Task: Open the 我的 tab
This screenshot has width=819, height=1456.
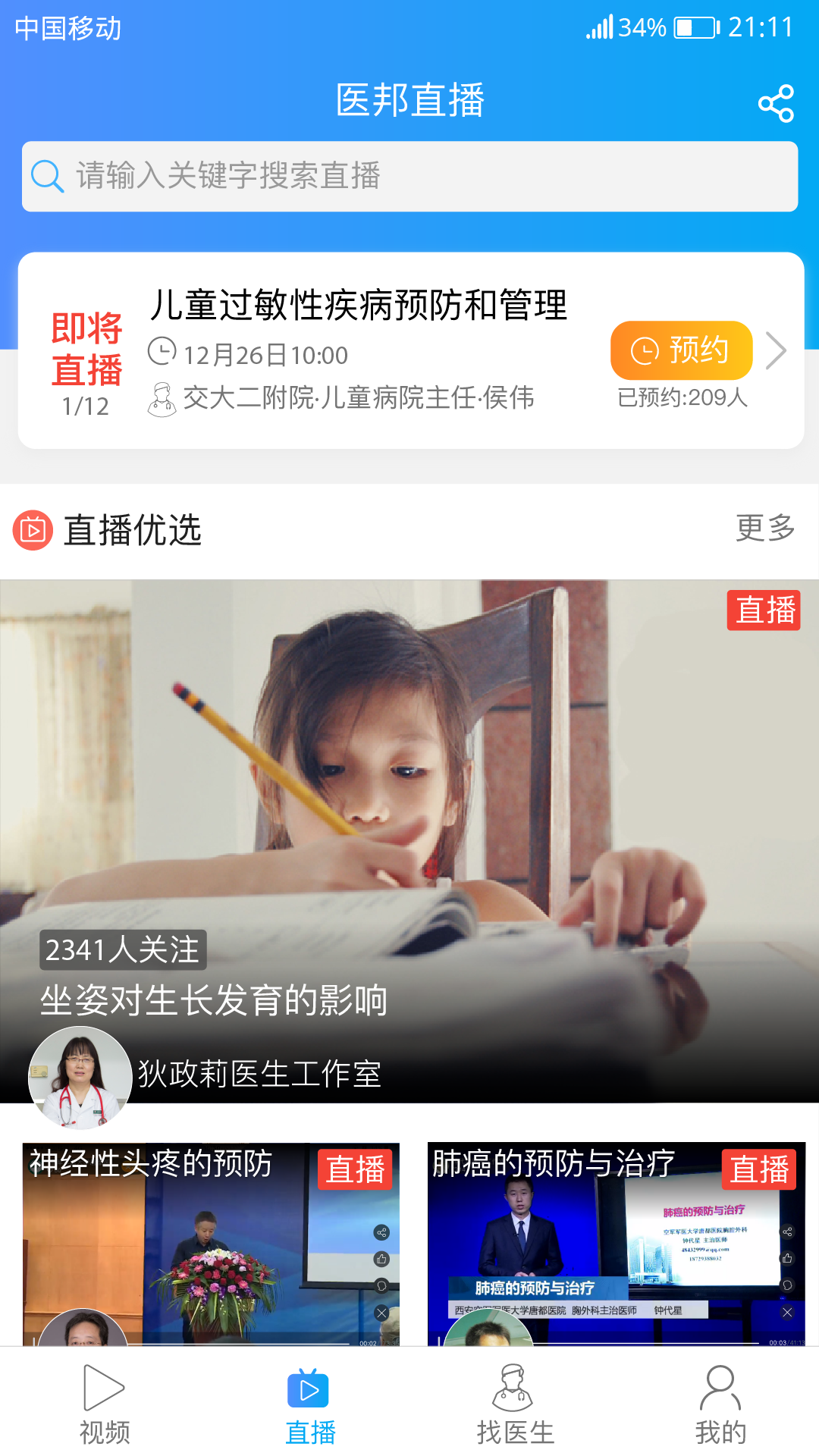Action: coord(720,1403)
